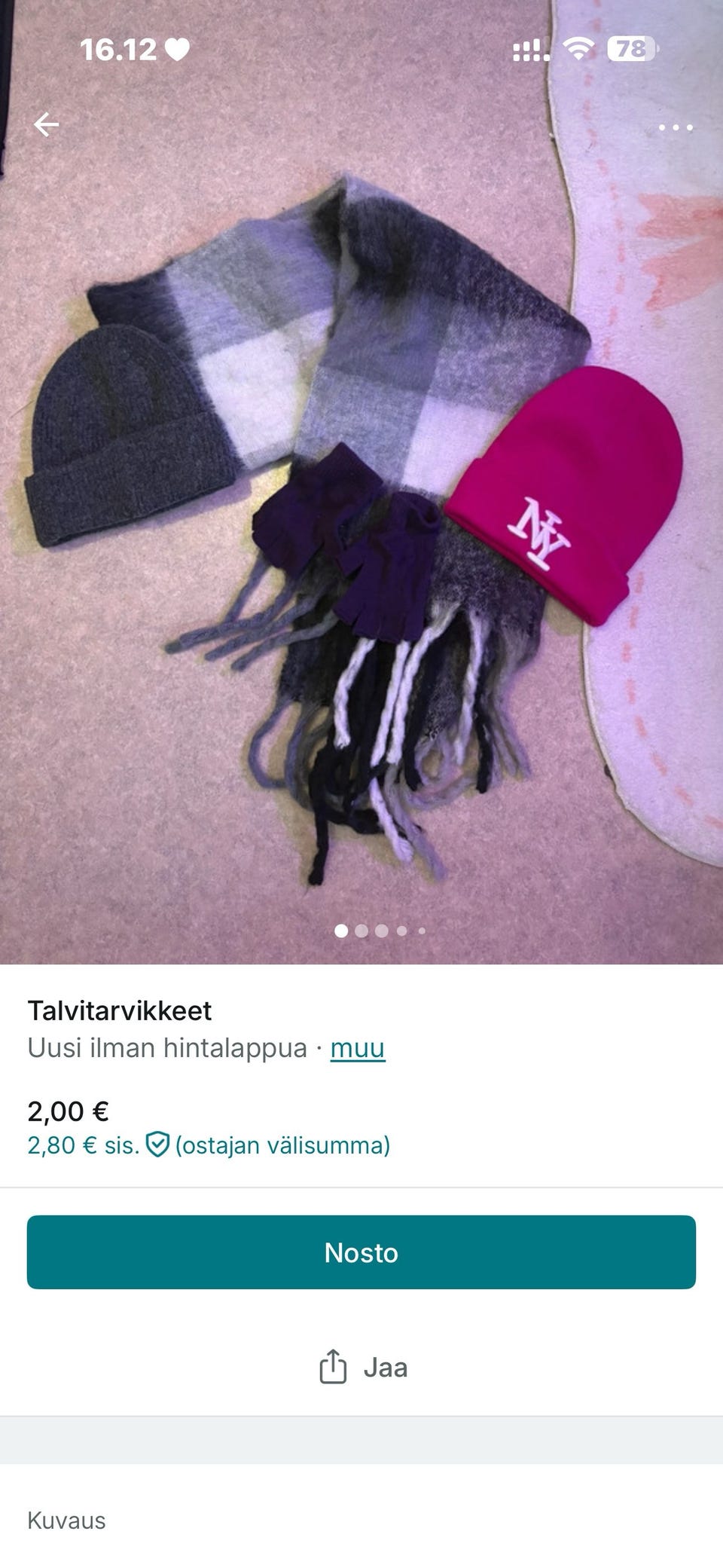Tap the battery indicator showing 78
Image resolution: width=723 pixels, height=1568 pixels.
coord(633,50)
